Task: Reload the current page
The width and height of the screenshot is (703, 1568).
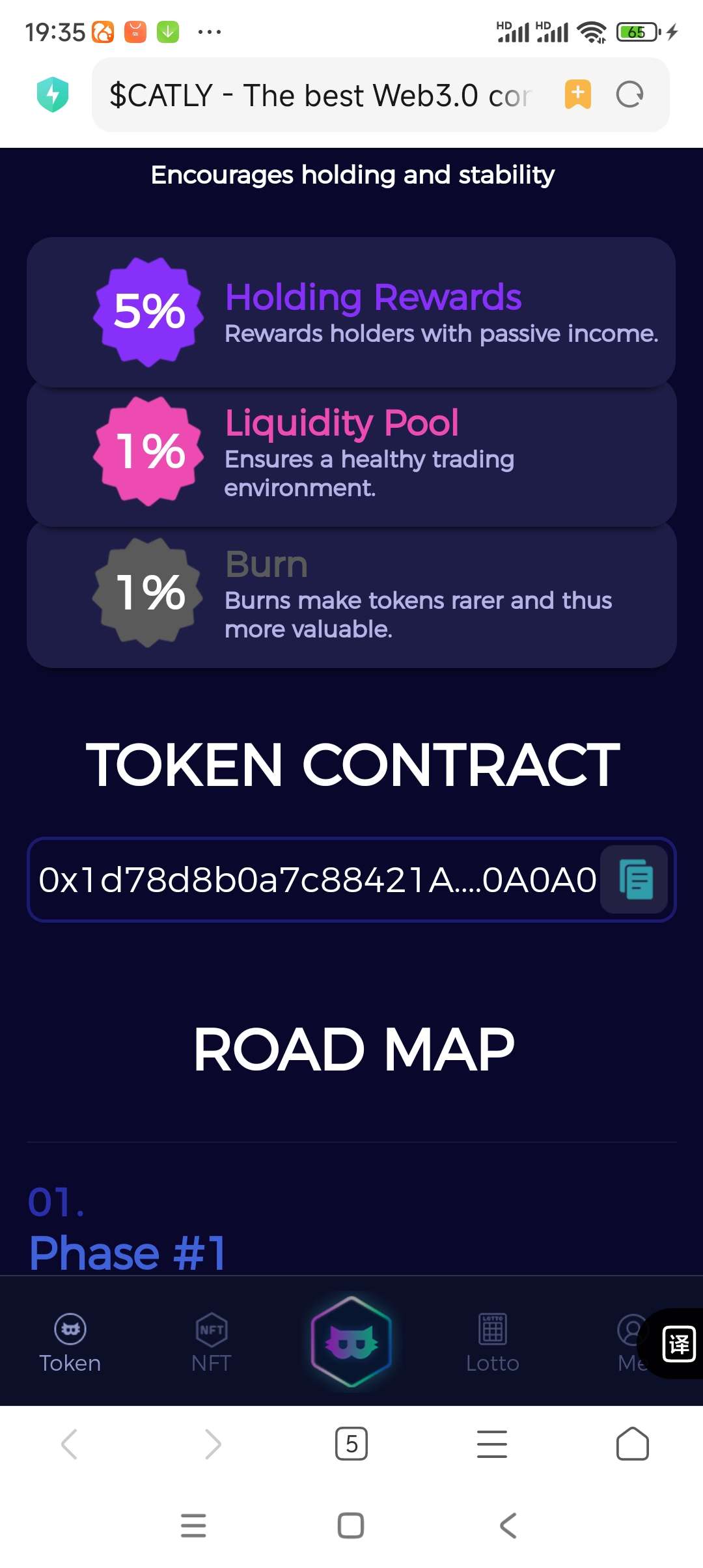Action: click(x=629, y=94)
